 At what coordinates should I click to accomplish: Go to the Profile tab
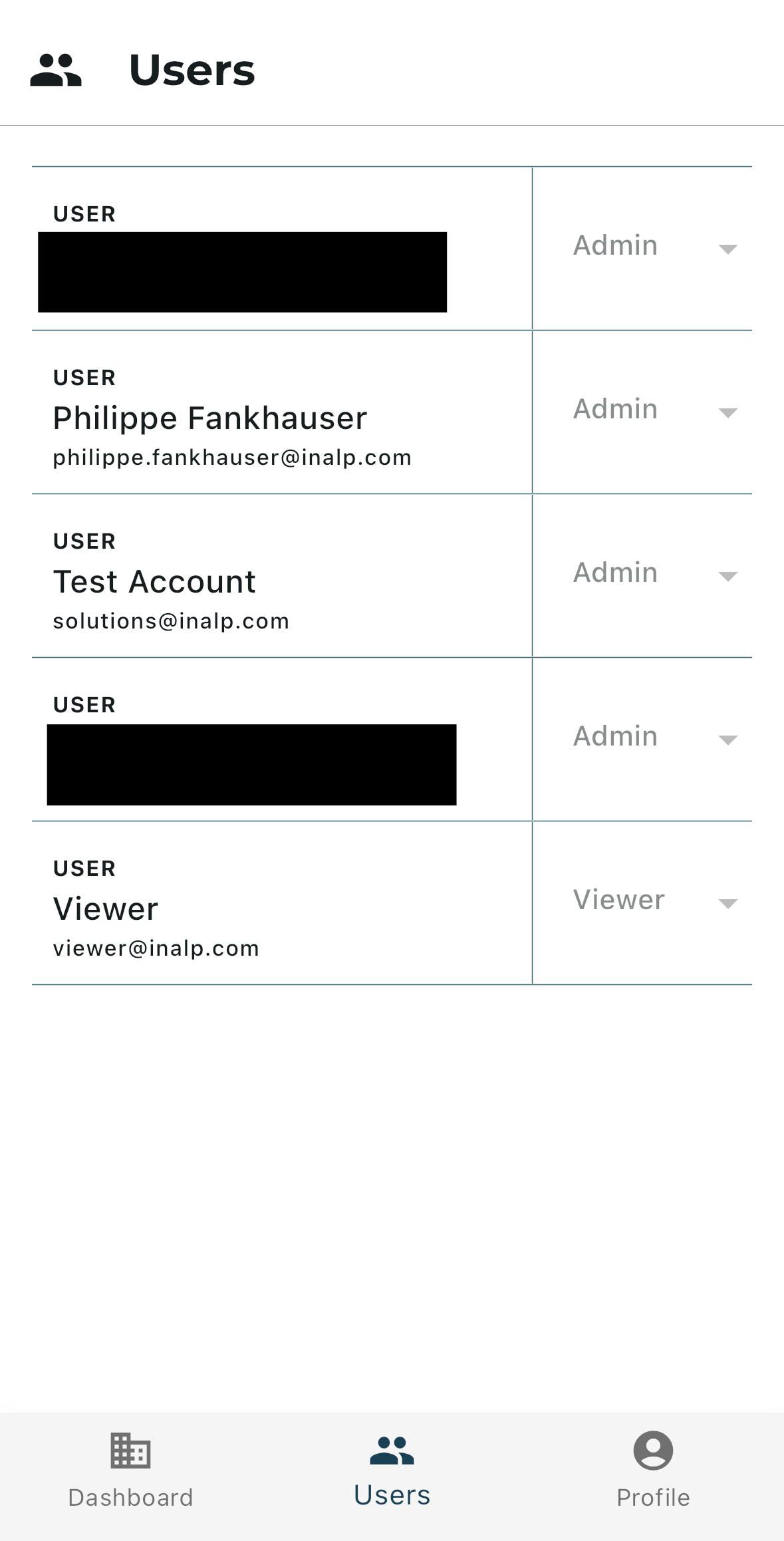pos(653,1471)
